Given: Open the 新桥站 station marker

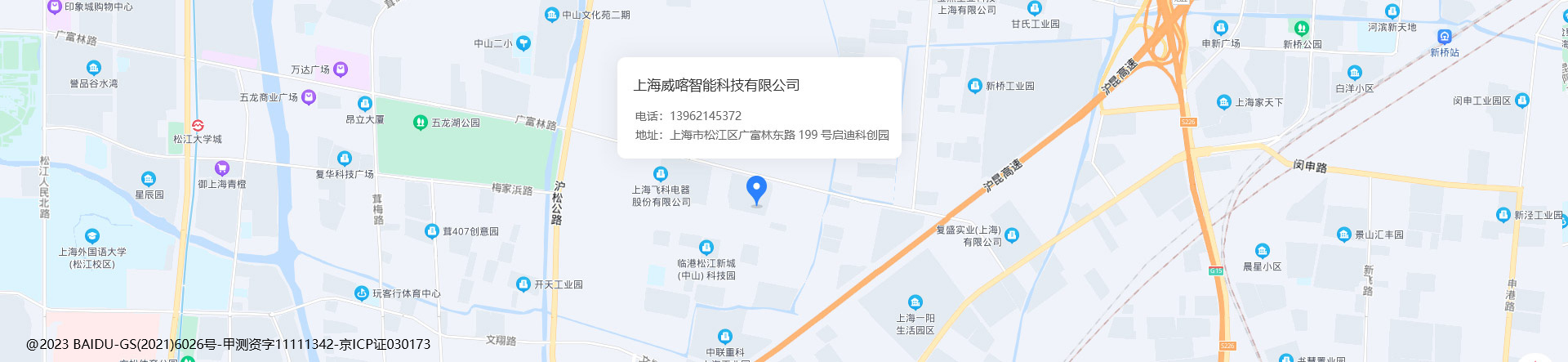Looking at the screenshot, I should [x=1444, y=37].
